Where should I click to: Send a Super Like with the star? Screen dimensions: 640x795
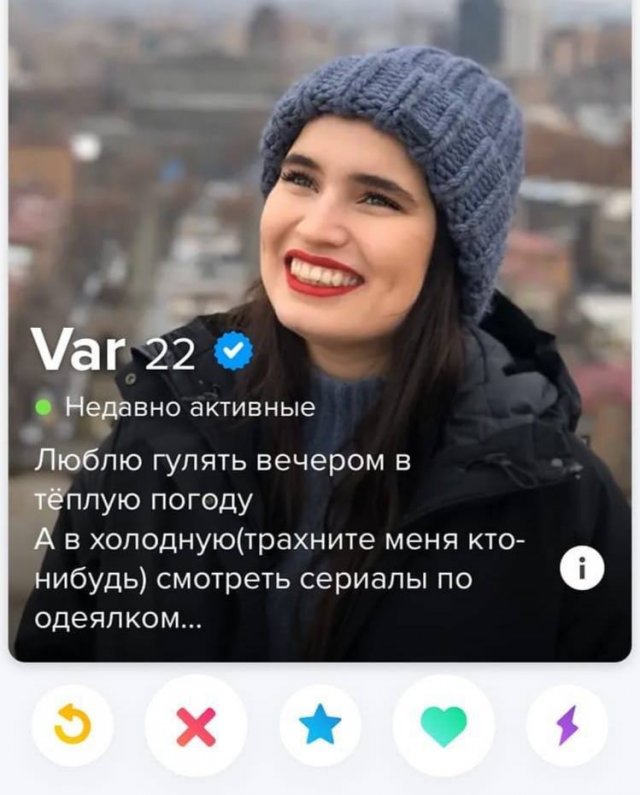(320, 725)
